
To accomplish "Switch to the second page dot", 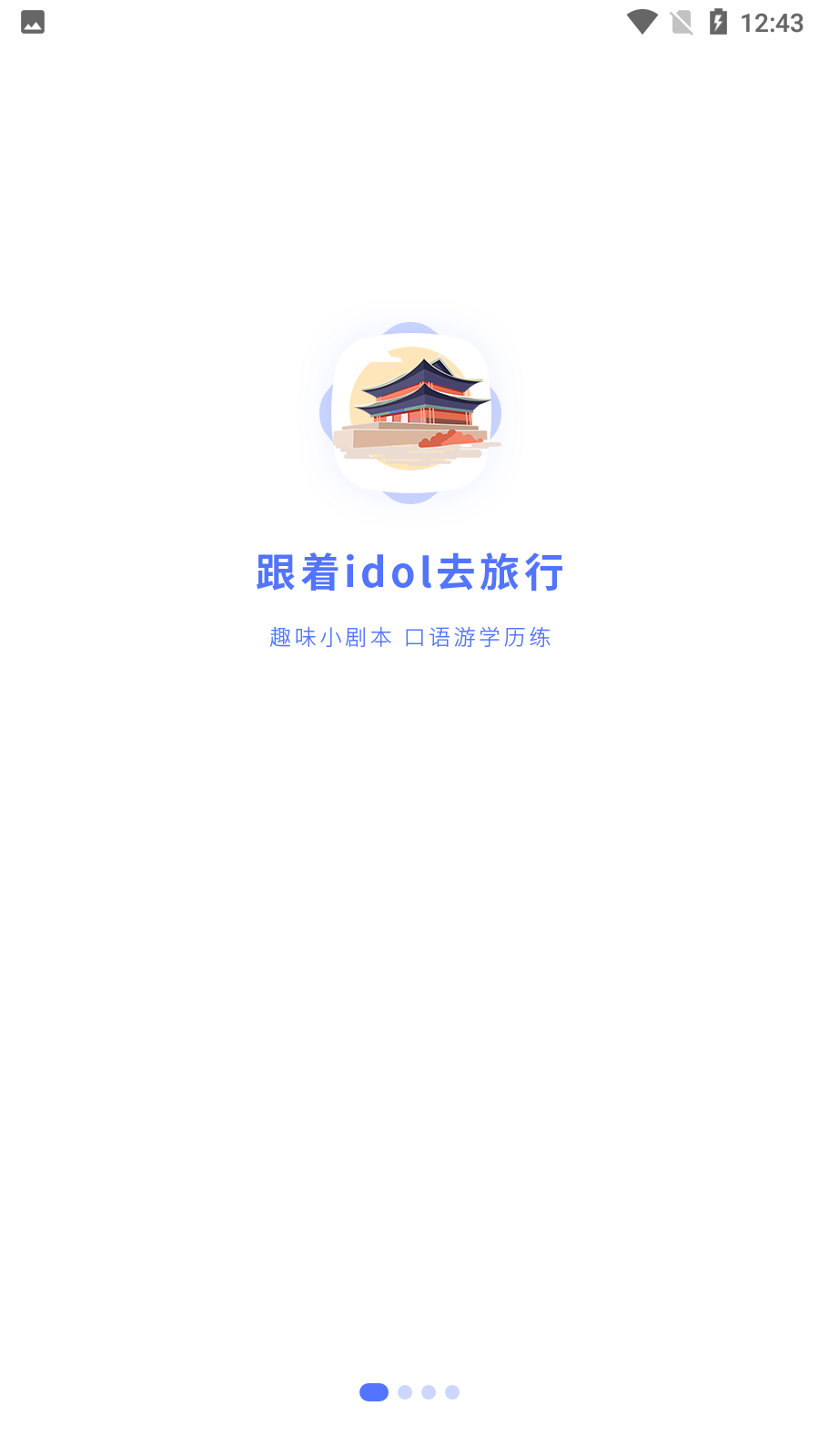I will coord(404,1392).
